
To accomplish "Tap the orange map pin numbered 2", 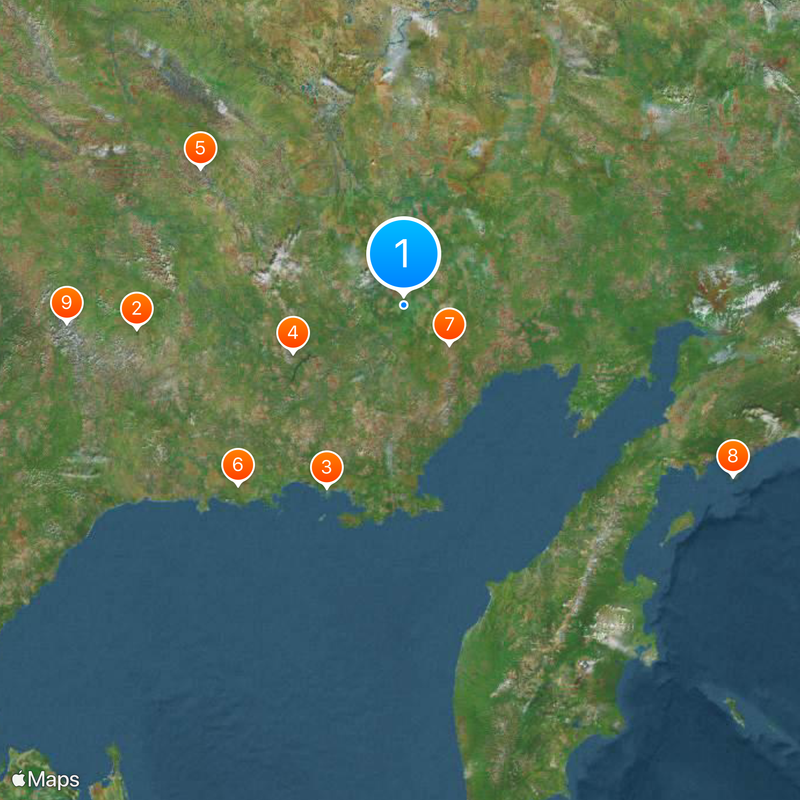I will pyautogui.click(x=137, y=309).
